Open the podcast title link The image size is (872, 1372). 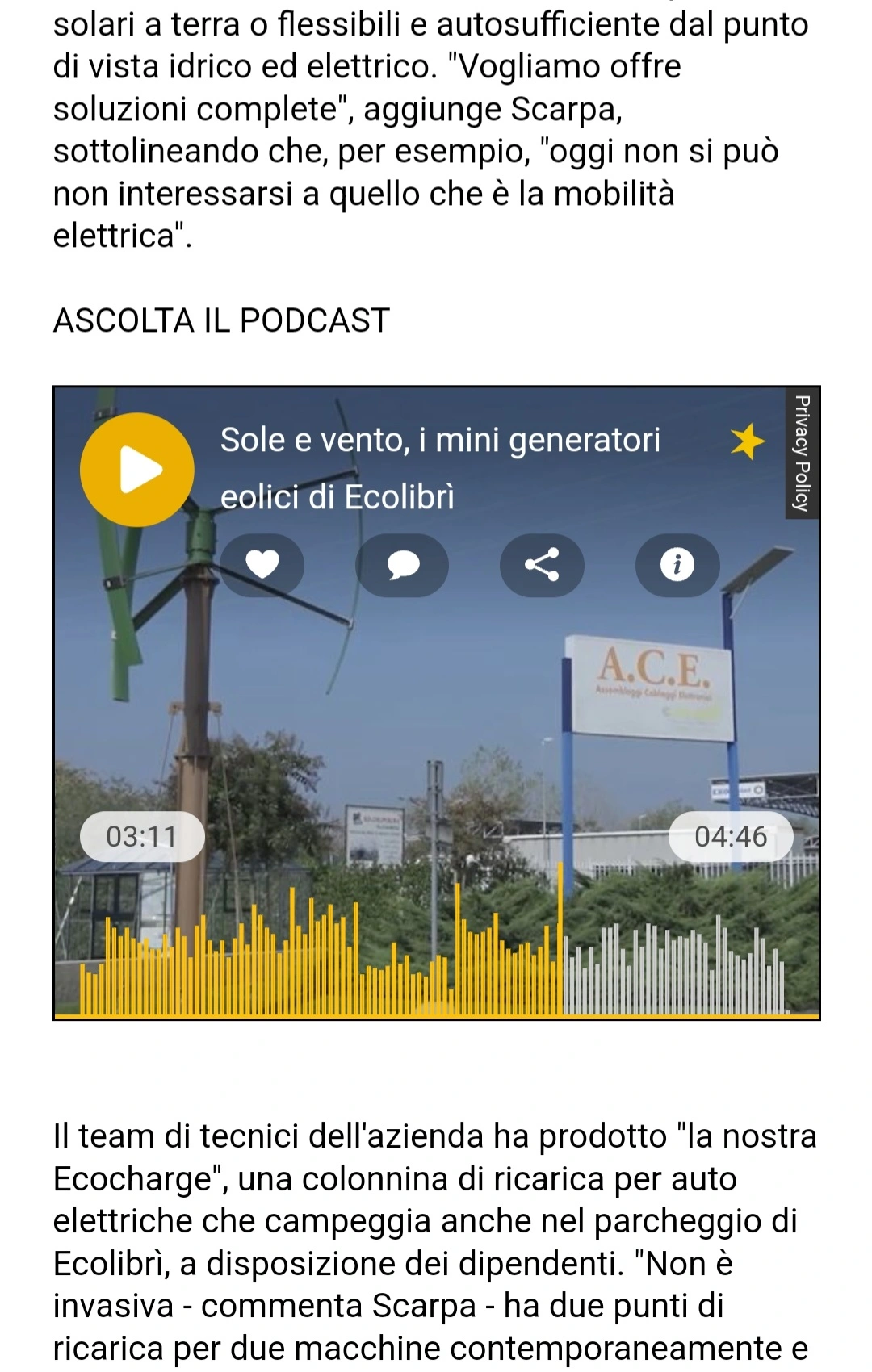pos(440,468)
